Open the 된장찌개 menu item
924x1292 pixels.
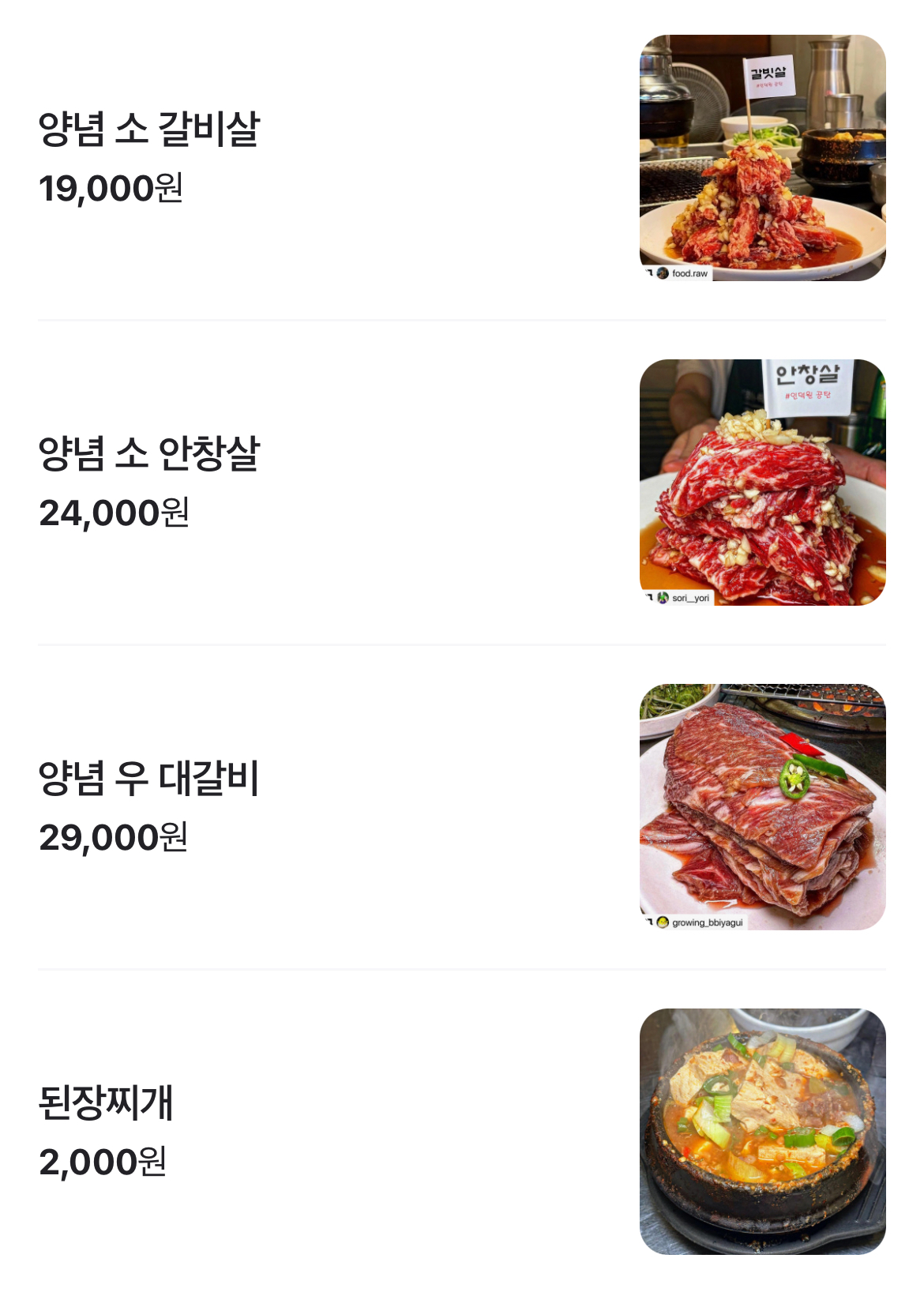[x=106, y=1102]
